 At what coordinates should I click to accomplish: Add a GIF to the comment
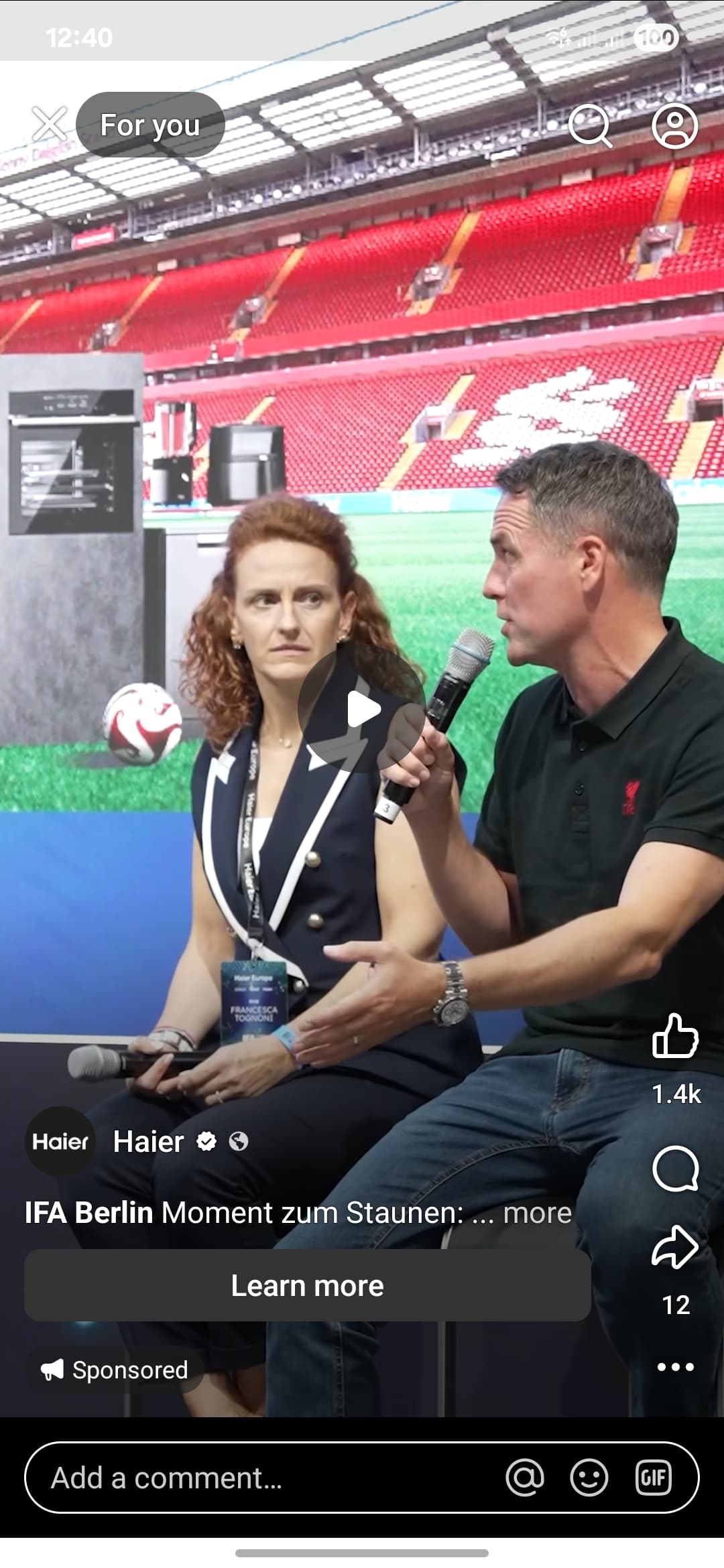pos(653,1478)
